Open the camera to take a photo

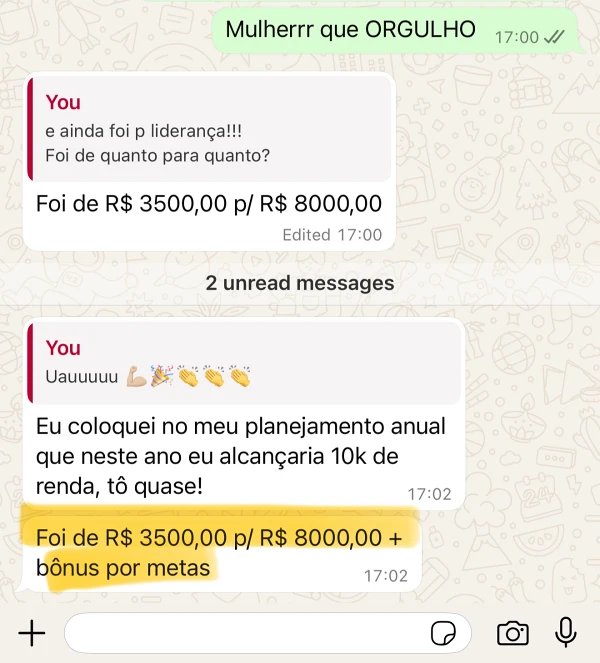coord(513,633)
